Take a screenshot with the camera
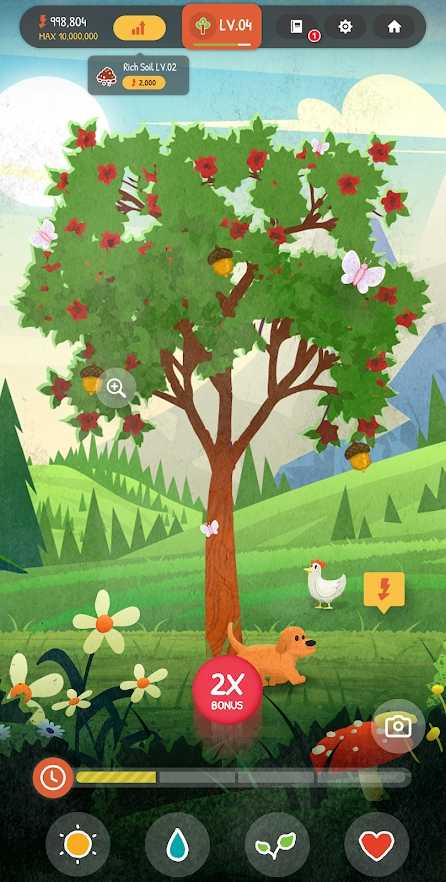Image resolution: width=446 pixels, height=882 pixels. point(398,726)
